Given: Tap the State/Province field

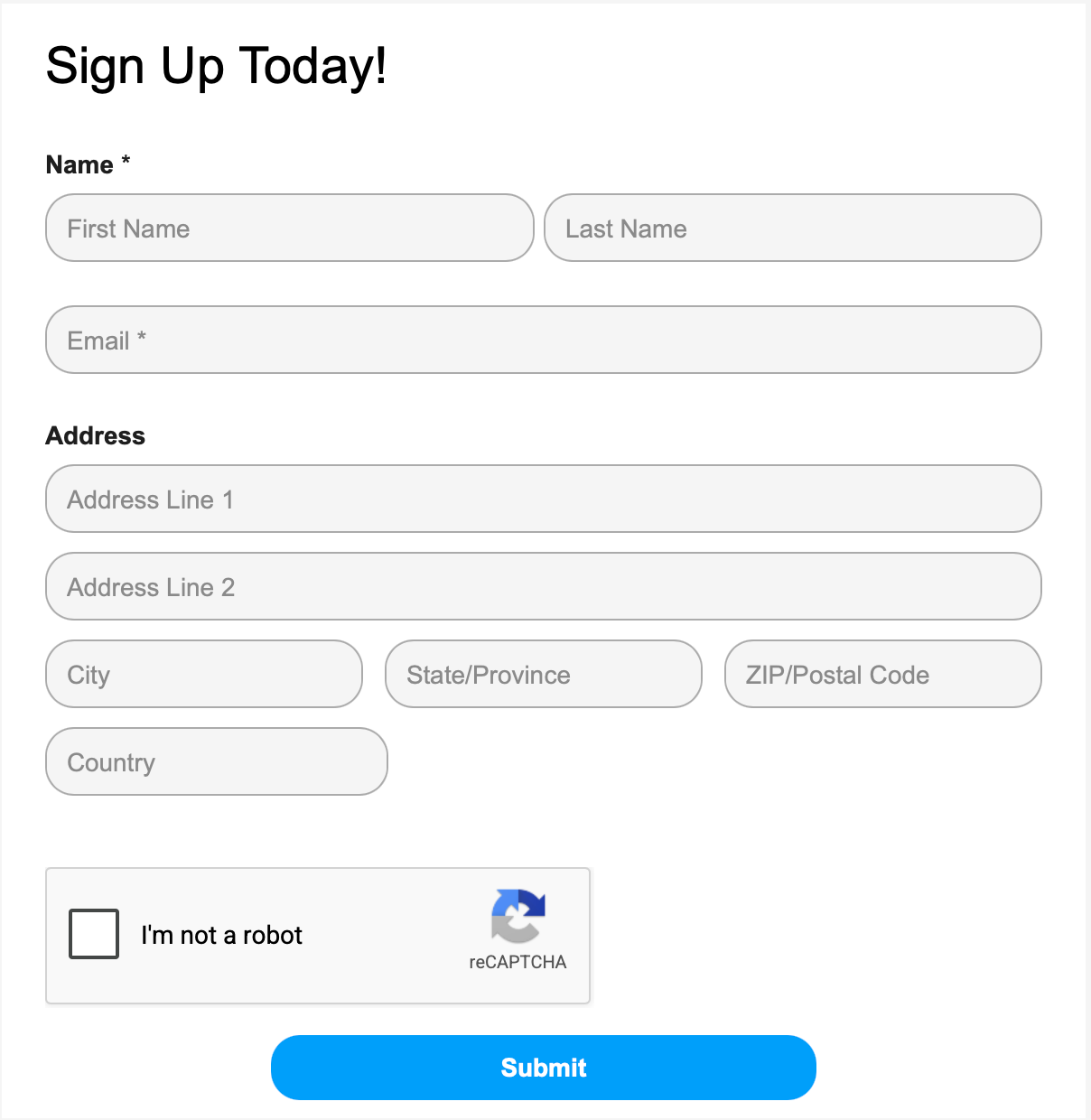Looking at the screenshot, I should pos(543,674).
